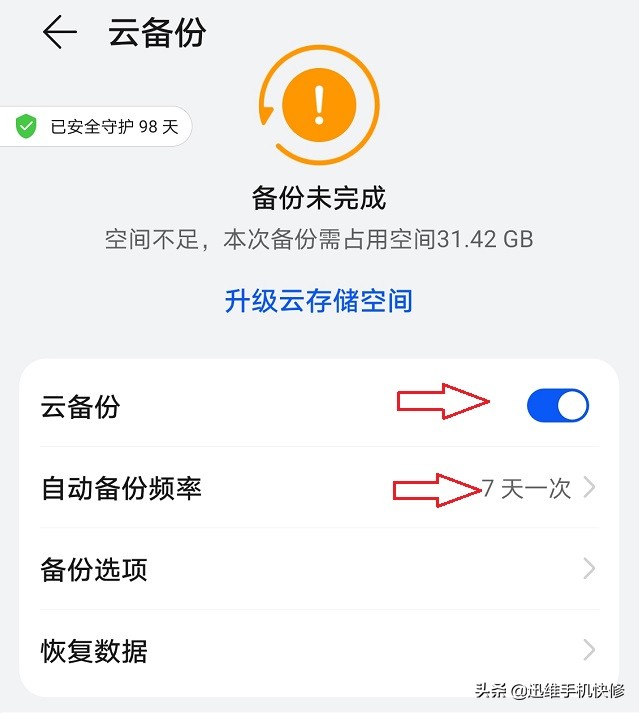Open the 自动备份频率 setting
This screenshot has height=713, width=639.
(319, 488)
